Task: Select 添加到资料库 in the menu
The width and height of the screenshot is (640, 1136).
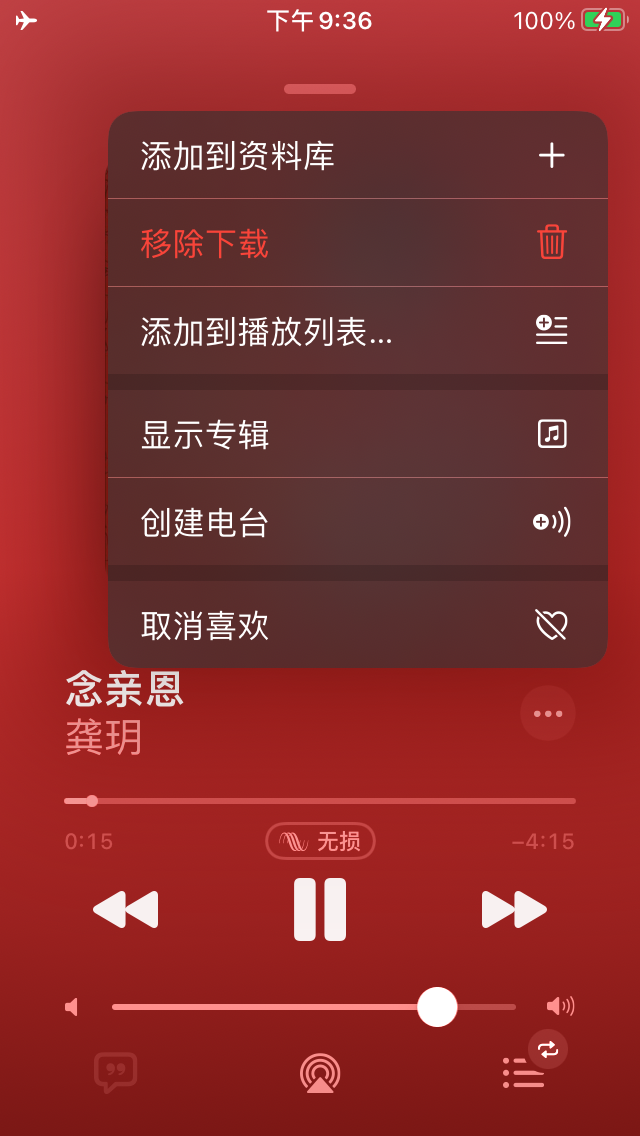Action: coord(357,155)
